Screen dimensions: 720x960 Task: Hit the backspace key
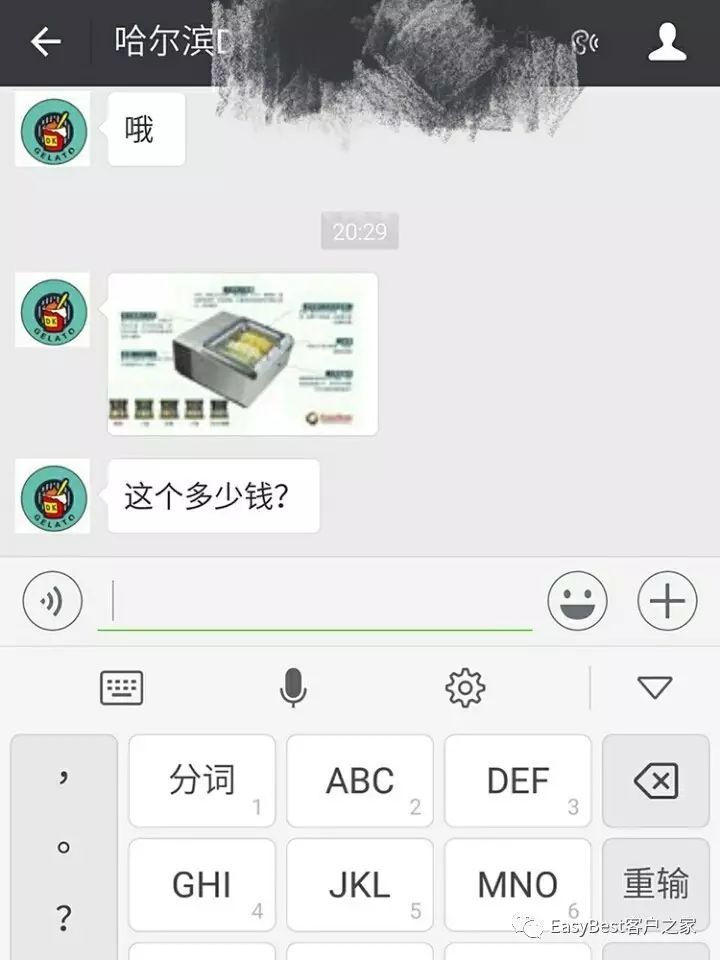(x=656, y=781)
